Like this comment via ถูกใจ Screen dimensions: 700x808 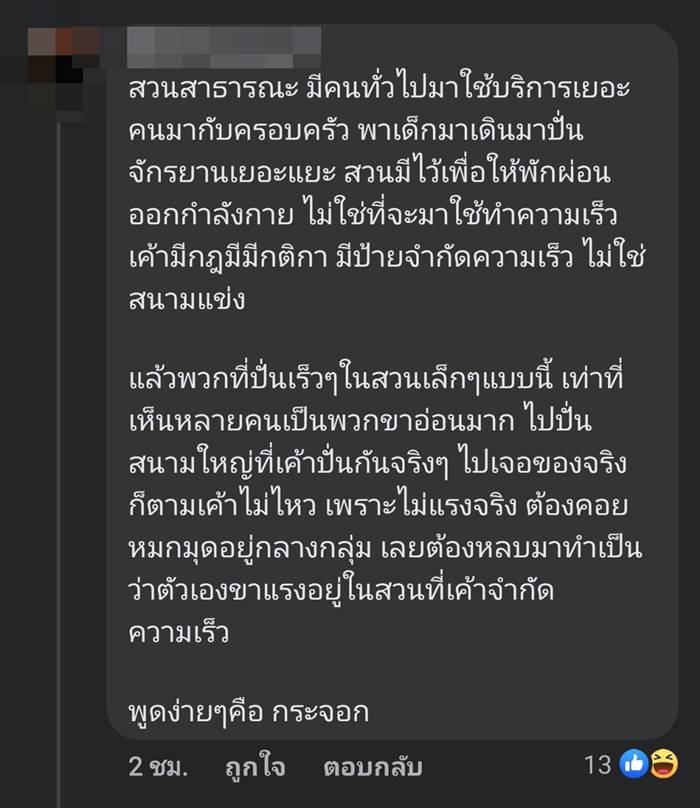click(x=255, y=767)
